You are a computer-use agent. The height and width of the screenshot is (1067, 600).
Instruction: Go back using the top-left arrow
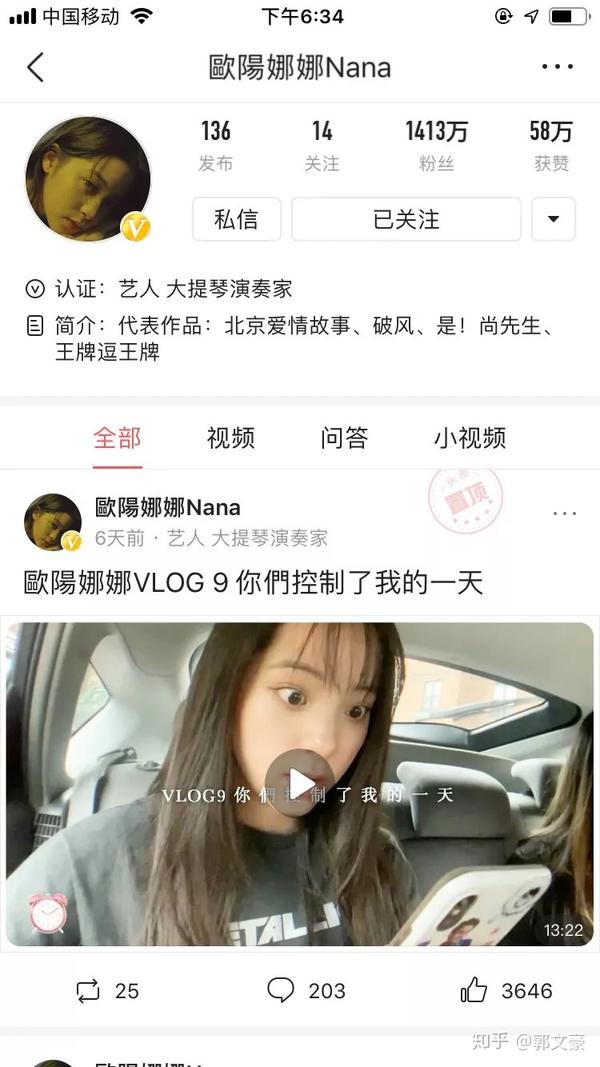pos(36,67)
